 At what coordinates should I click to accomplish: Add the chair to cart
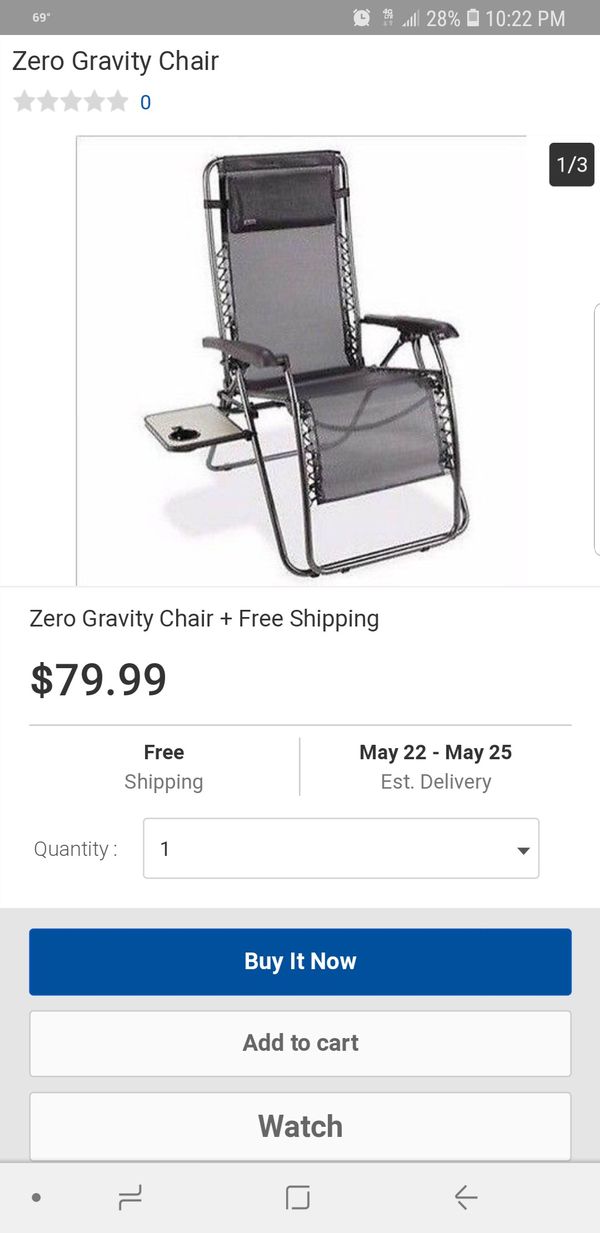(x=300, y=1043)
